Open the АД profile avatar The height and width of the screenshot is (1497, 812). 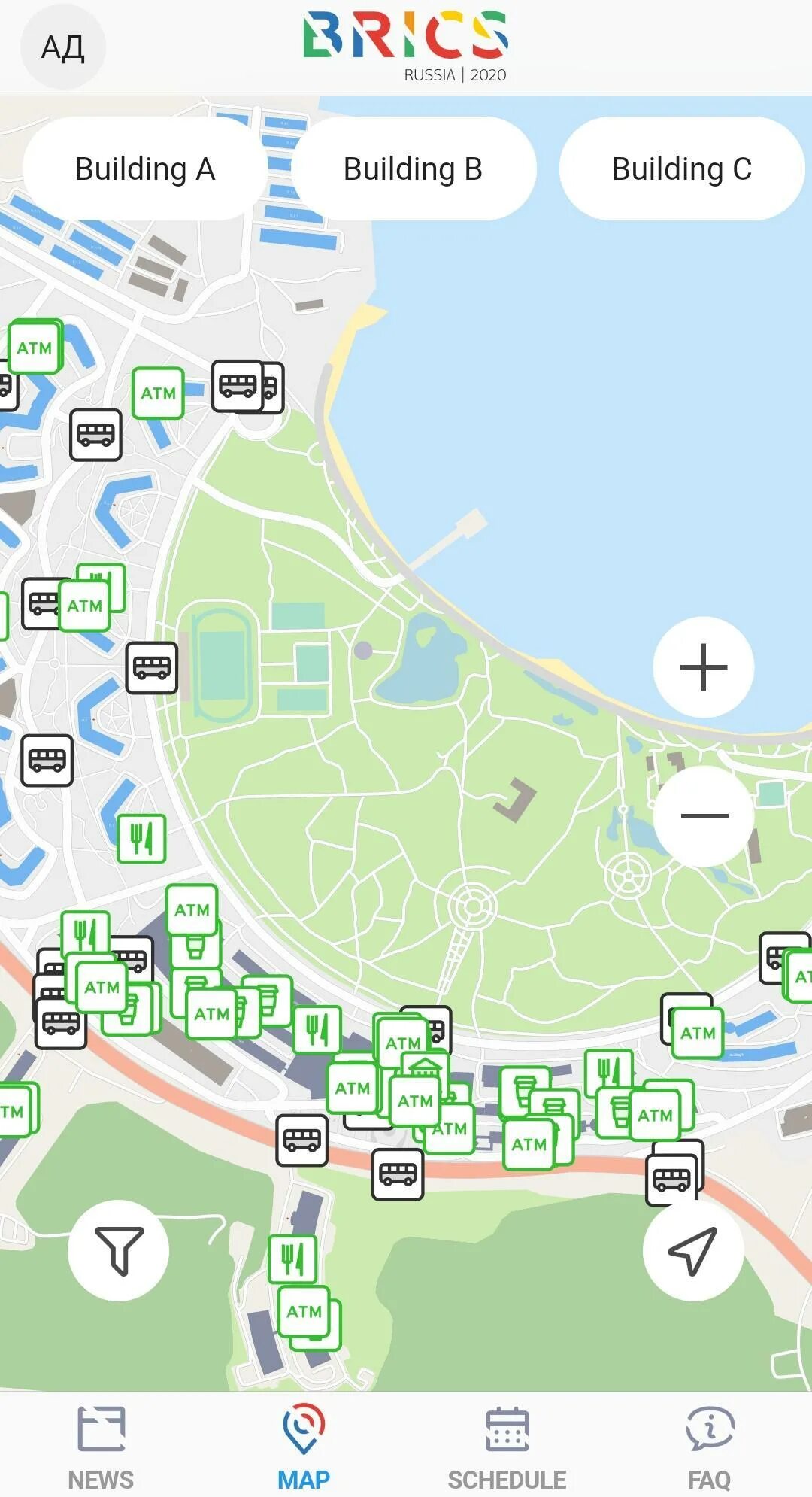tap(62, 47)
